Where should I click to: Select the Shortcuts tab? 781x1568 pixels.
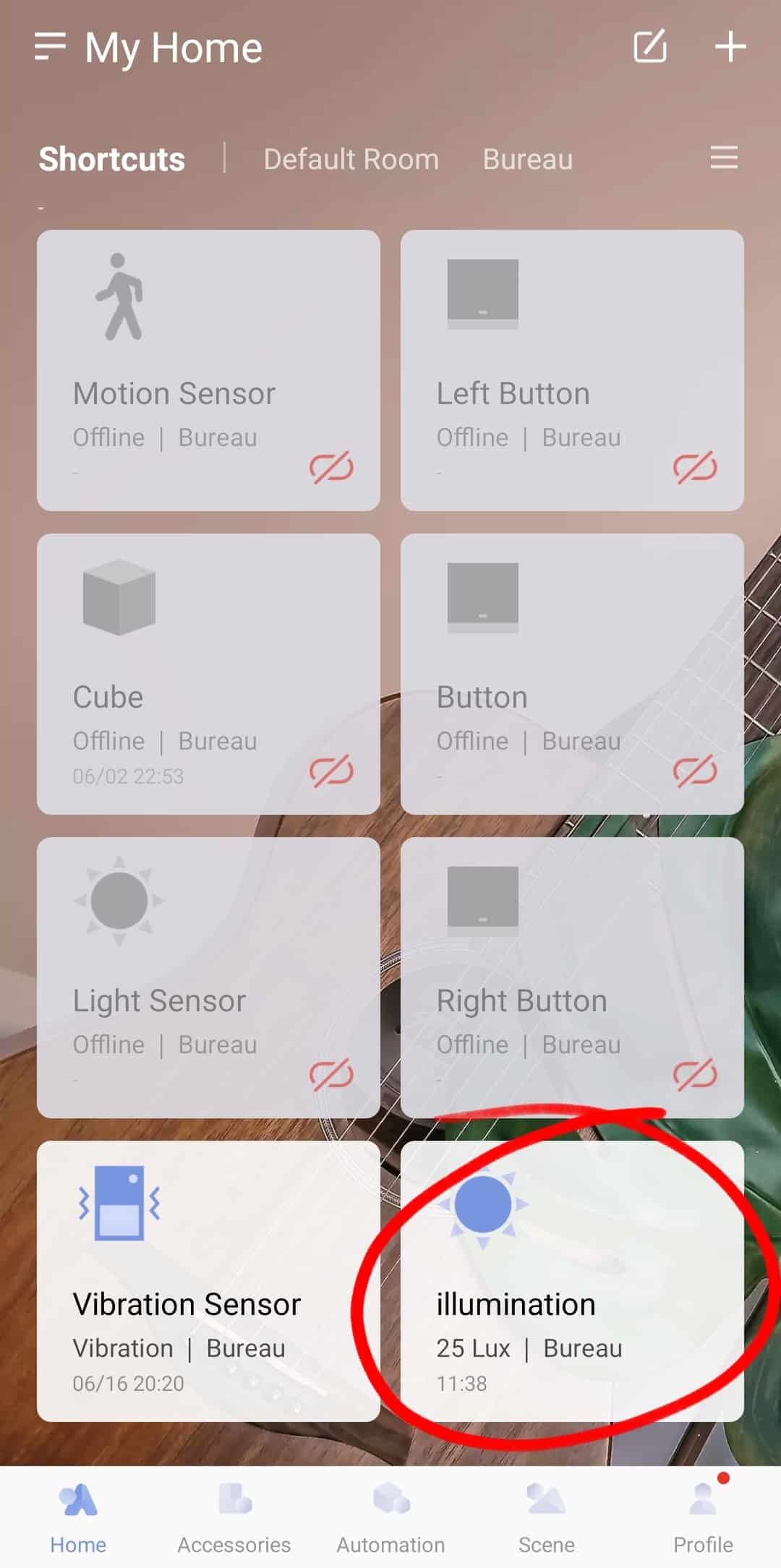112,159
